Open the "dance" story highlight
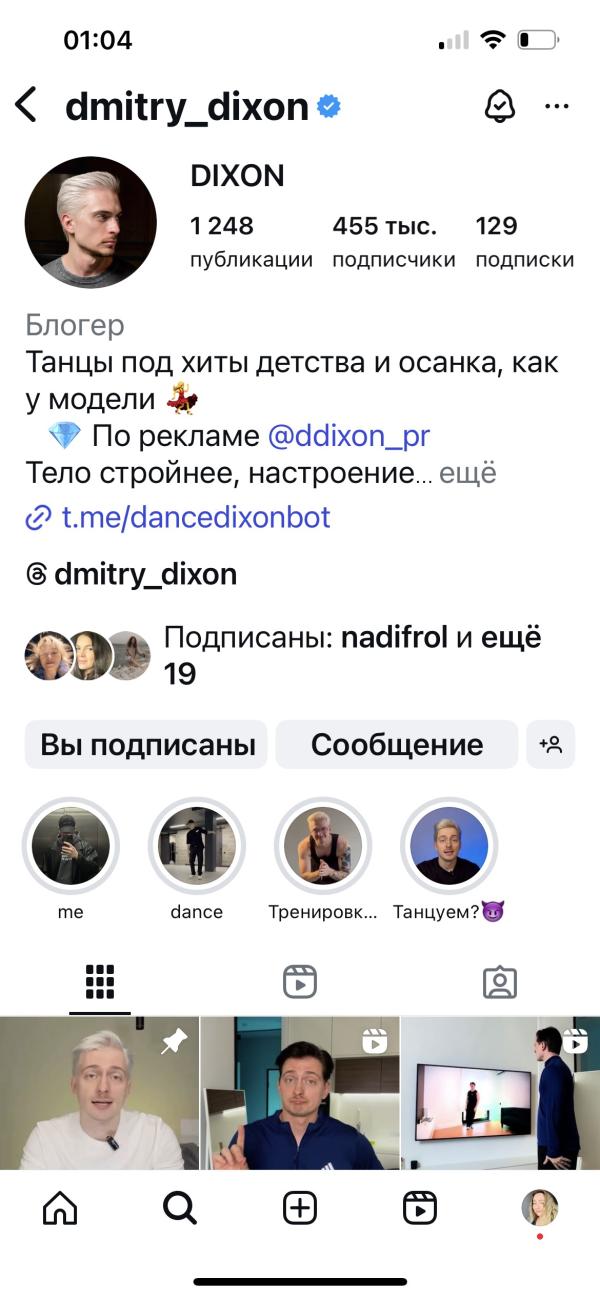 [x=197, y=846]
